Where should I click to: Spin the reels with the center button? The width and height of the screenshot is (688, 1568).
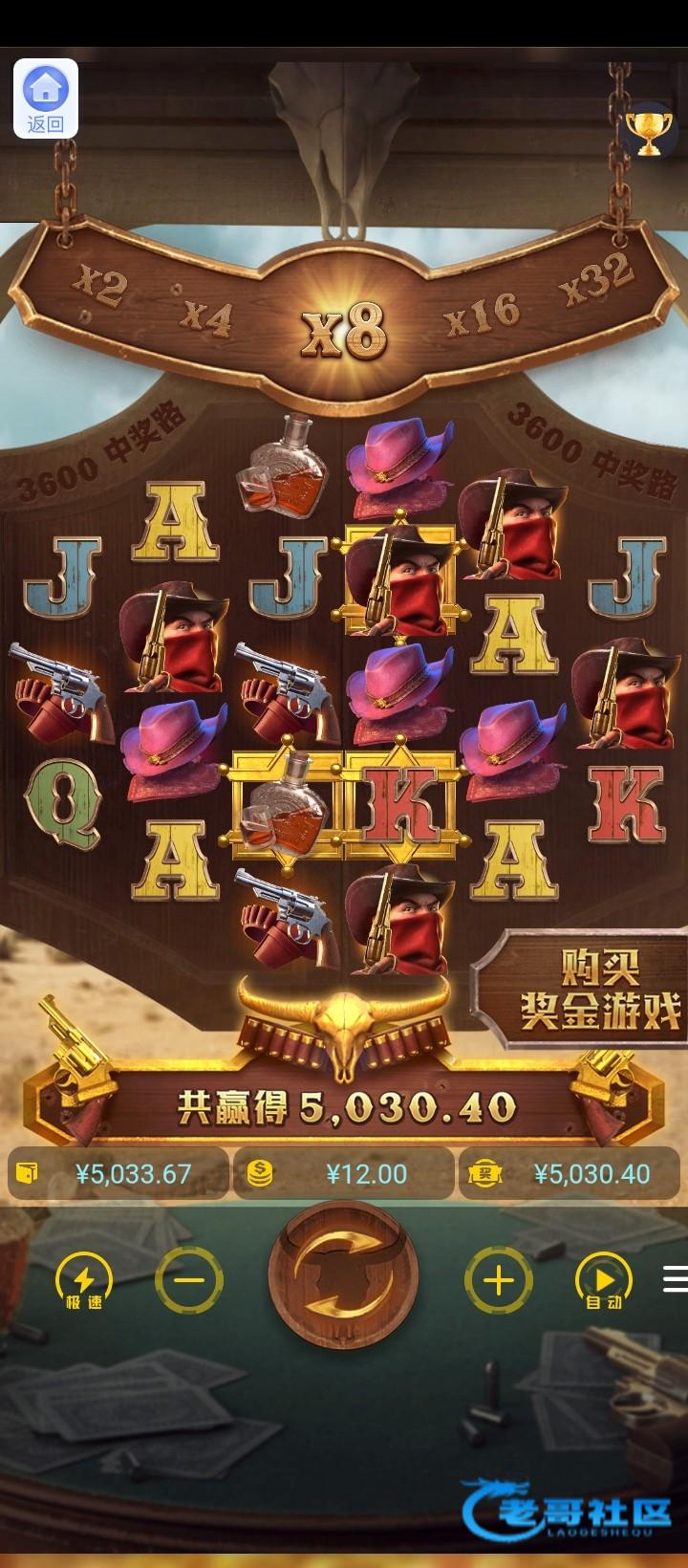pyautogui.click(x=343, y=1277)
